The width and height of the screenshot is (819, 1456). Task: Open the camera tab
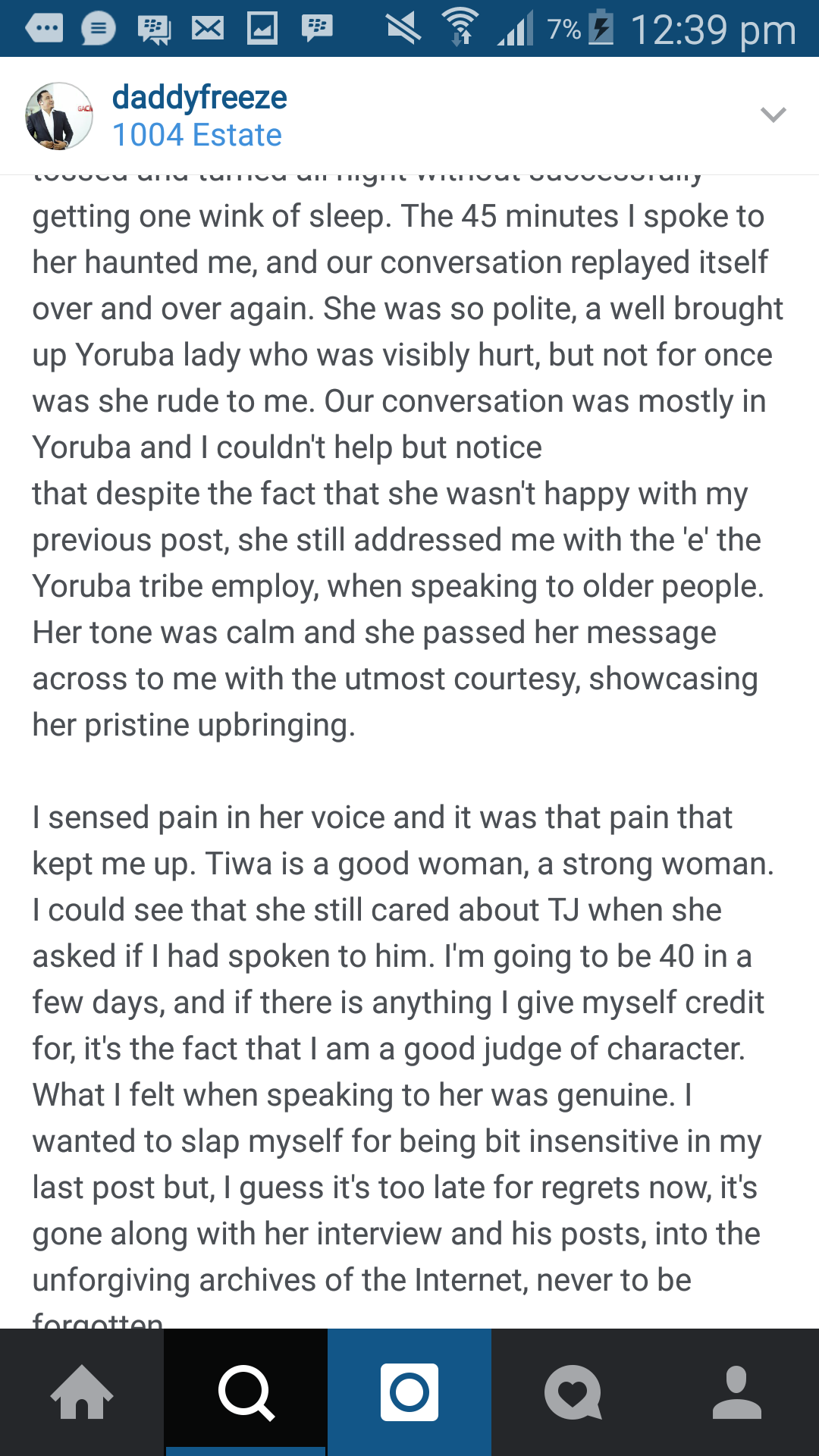pos(409,1392)
